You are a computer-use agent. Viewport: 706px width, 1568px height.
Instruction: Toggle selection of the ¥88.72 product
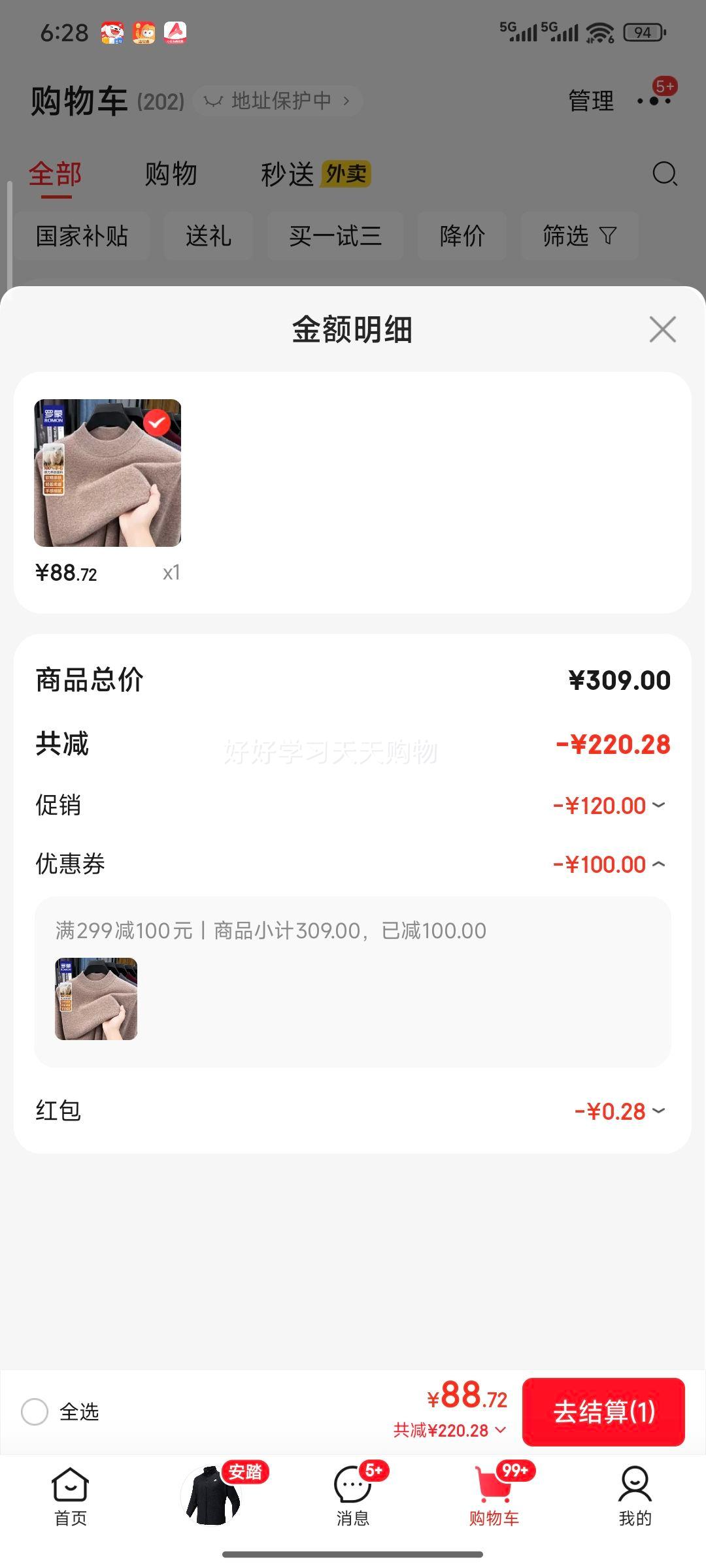coord(107,473)
